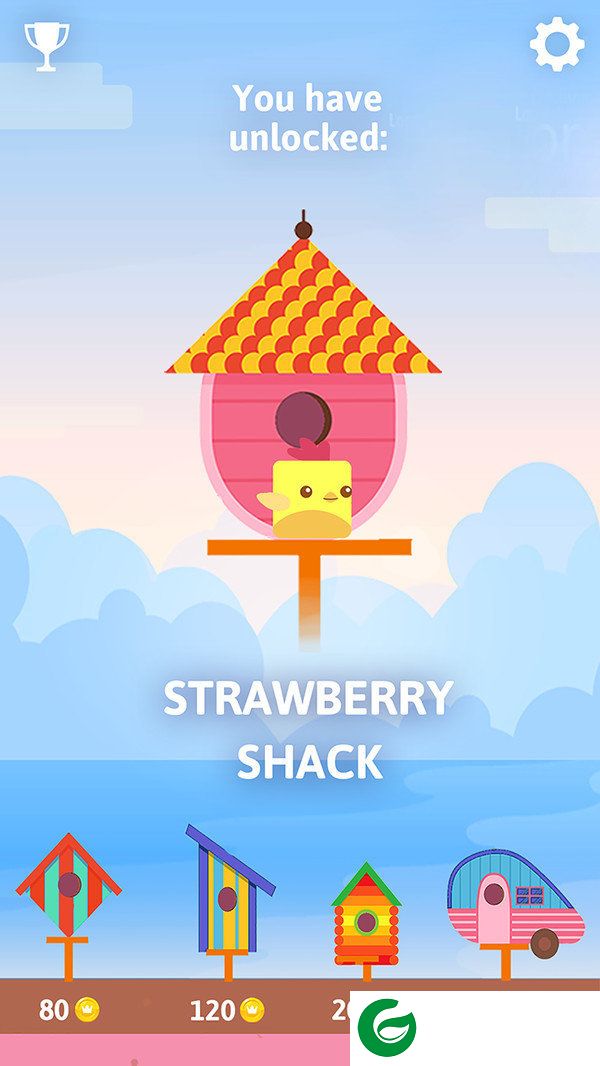Open the trophy achievements icon
600x1066 pixels.
[45, 46]
